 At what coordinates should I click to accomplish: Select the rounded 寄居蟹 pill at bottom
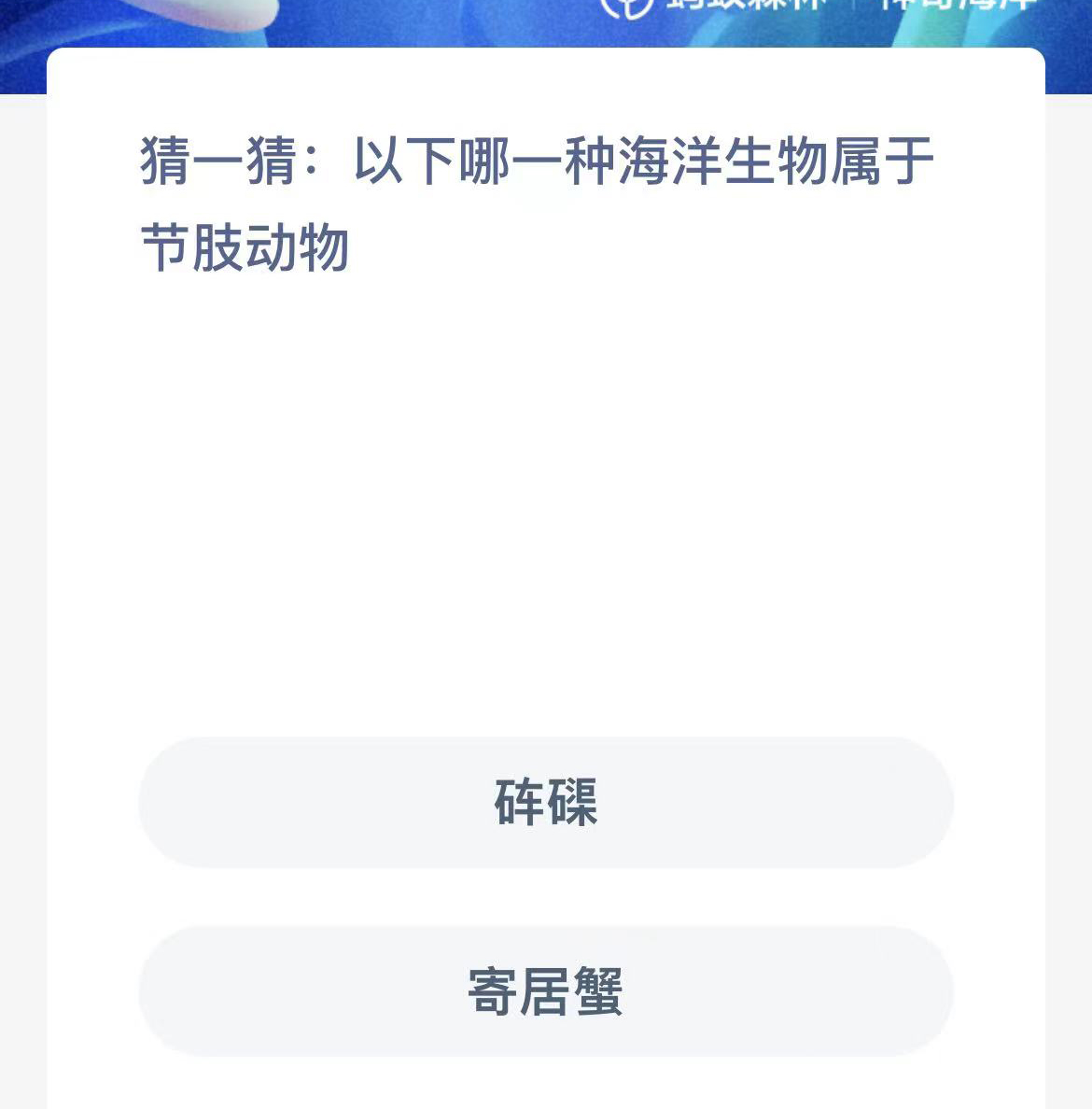tap(546, 990)
